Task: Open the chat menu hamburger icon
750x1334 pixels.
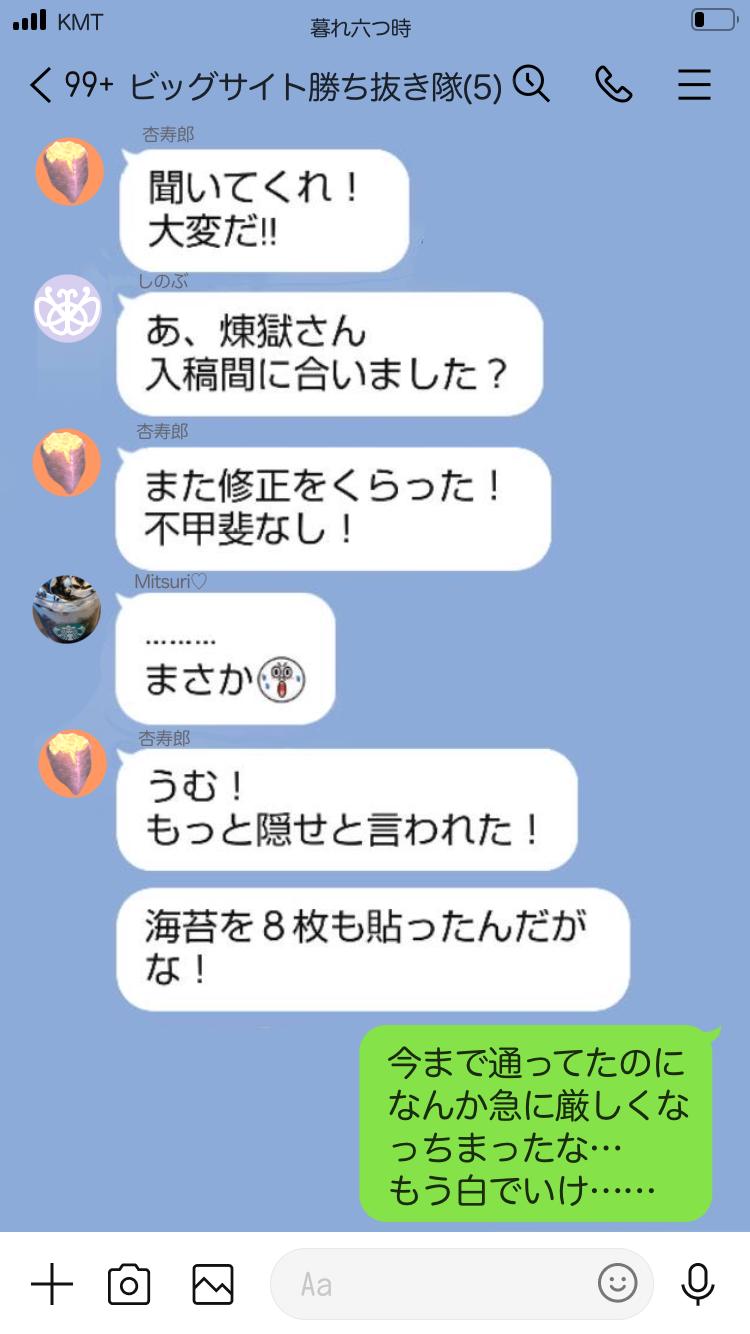Action: pos(694,85)
